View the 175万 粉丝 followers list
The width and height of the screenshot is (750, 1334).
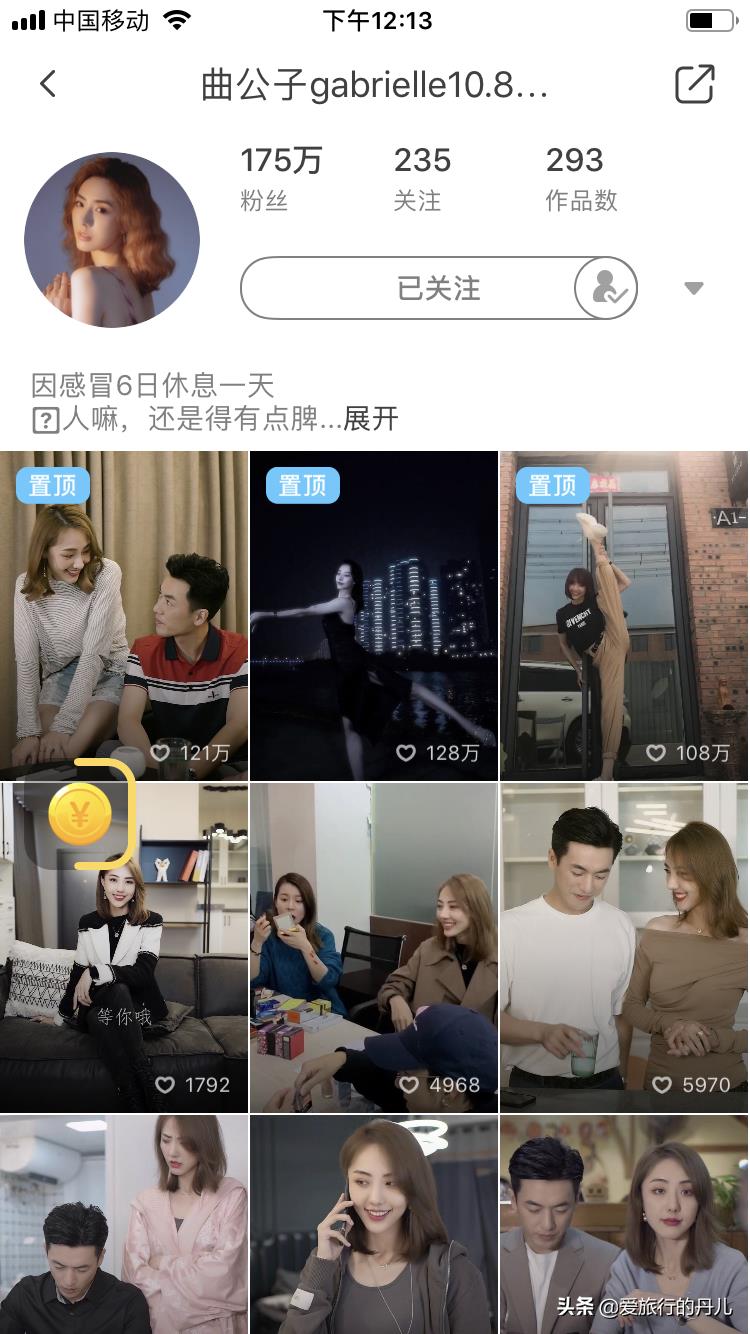pyautogui.click(x=280, y=179)
